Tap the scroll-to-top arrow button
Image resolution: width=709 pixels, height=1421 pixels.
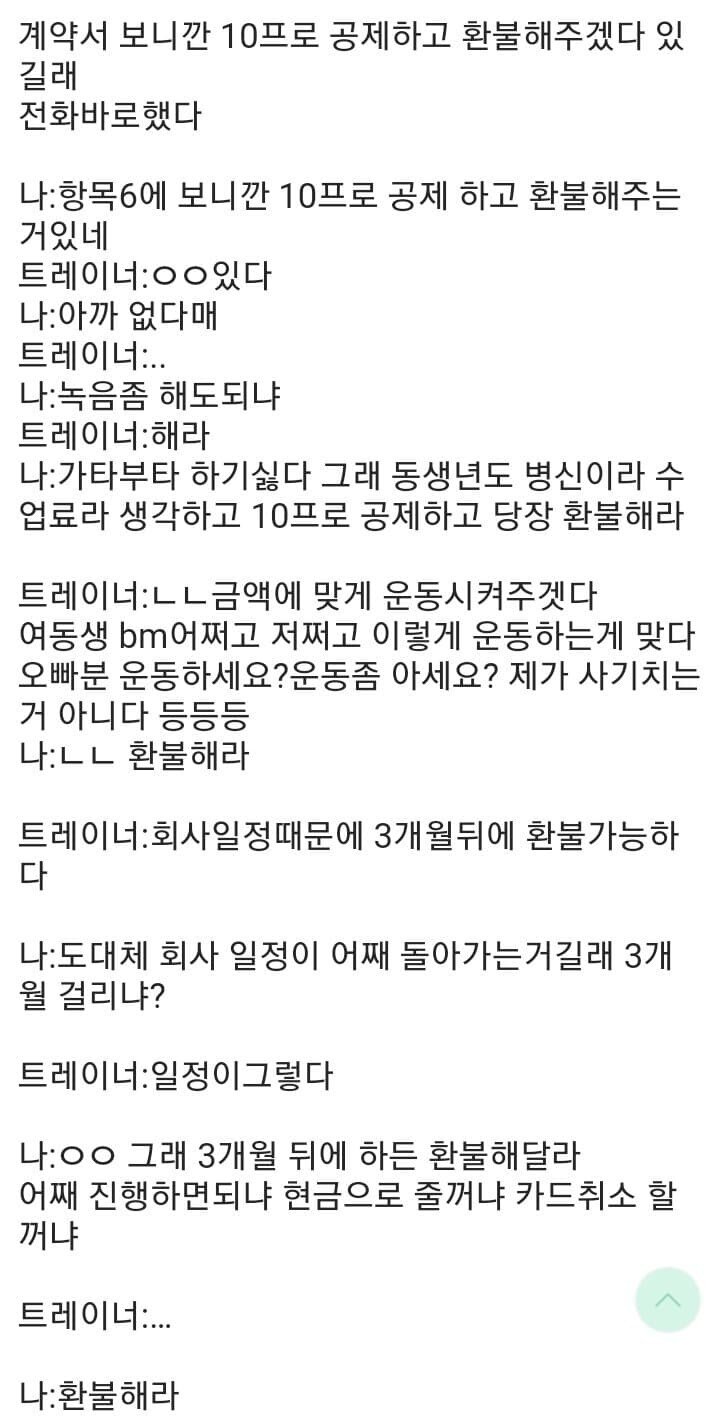[x=667, y=1300]
